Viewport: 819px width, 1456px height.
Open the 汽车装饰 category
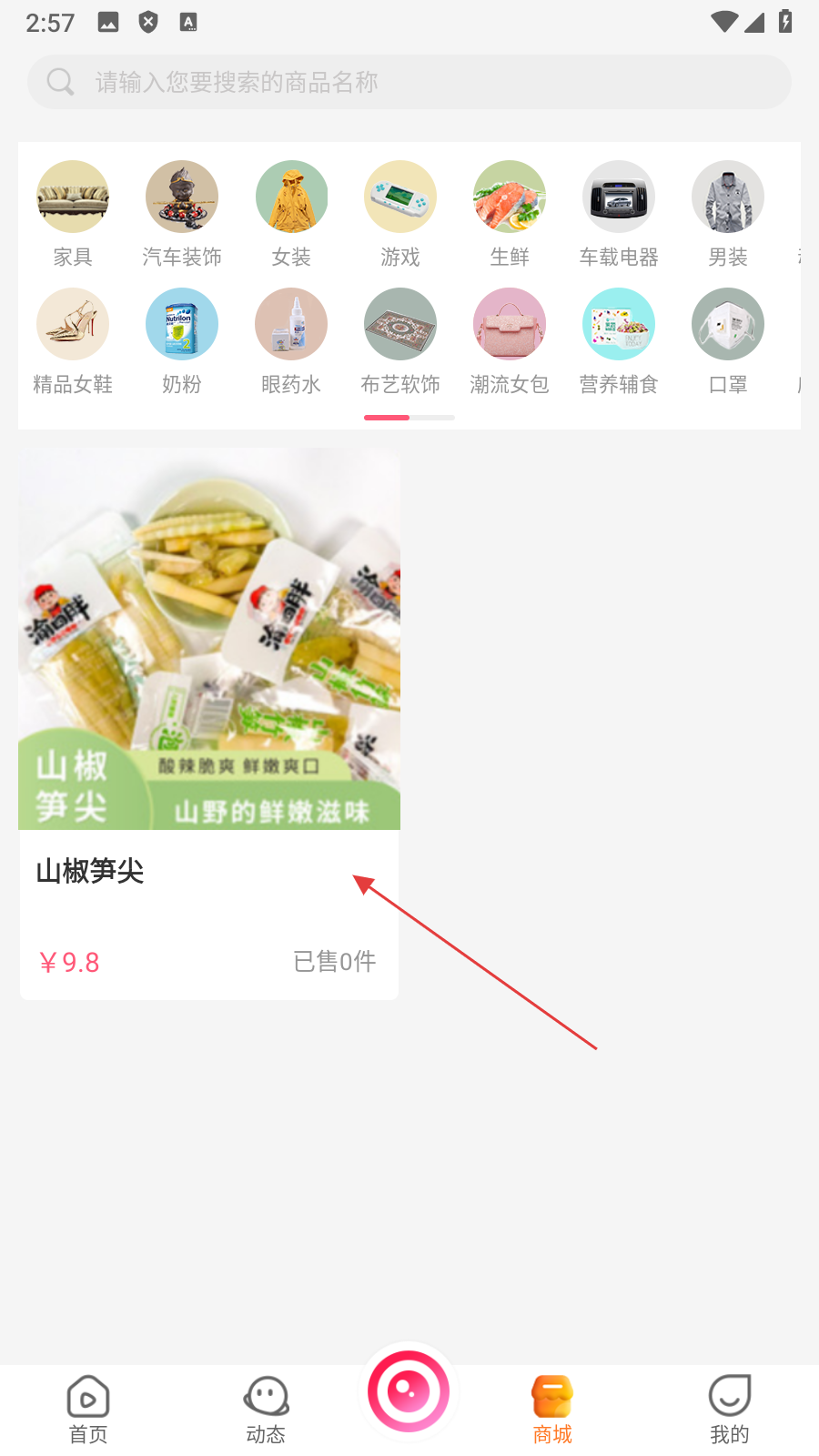pyautogui.click(x=182, y=214)
